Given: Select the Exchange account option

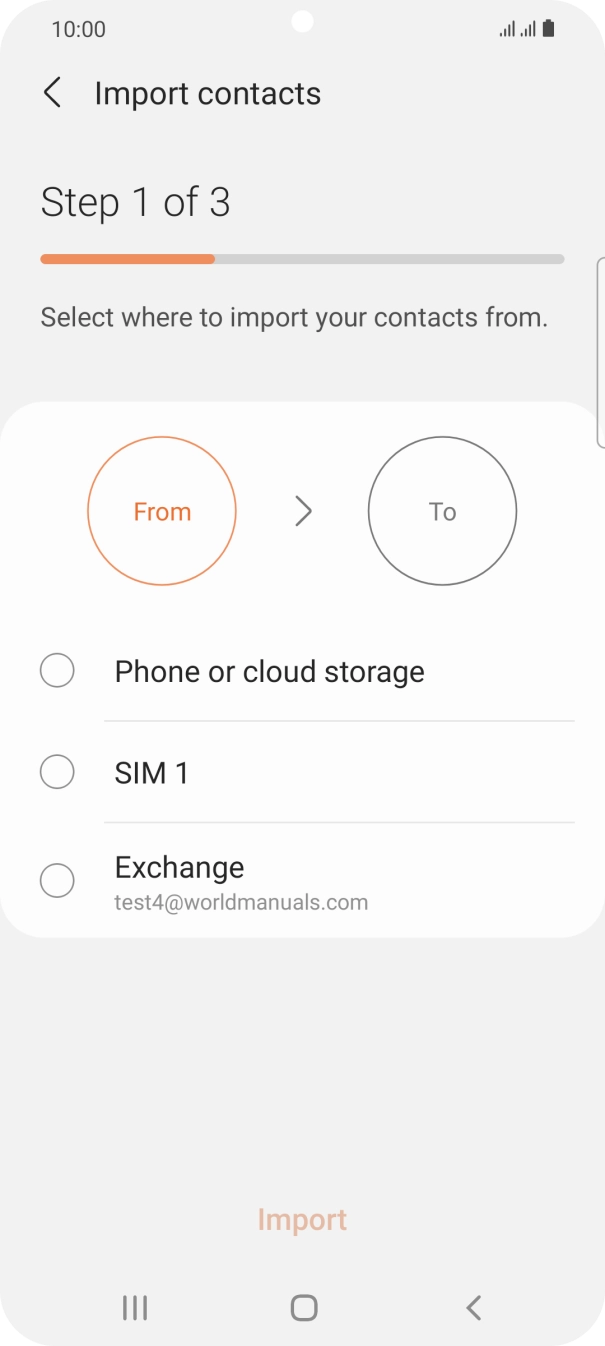Looking at the screenshot, I should click(57, 881).
